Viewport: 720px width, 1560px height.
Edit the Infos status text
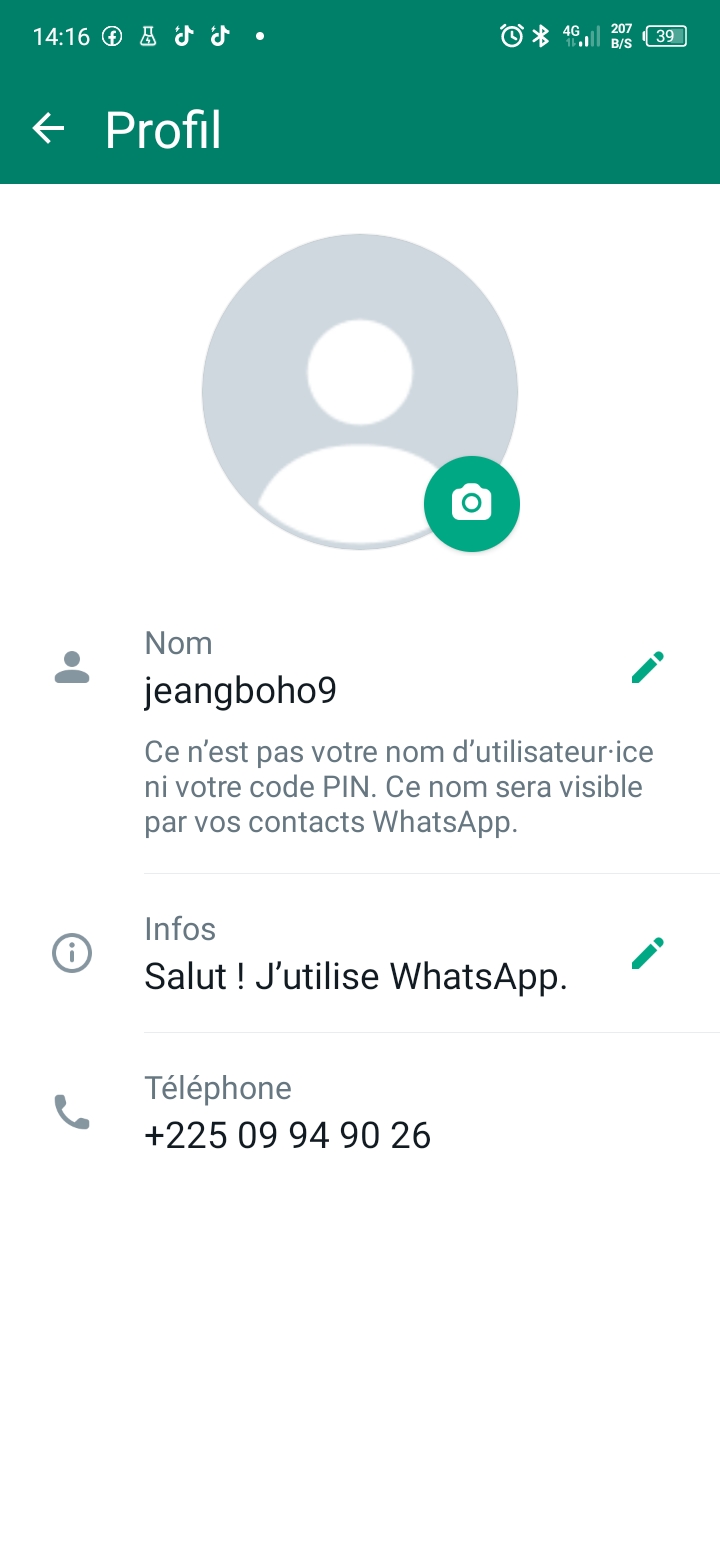[647, 953]
